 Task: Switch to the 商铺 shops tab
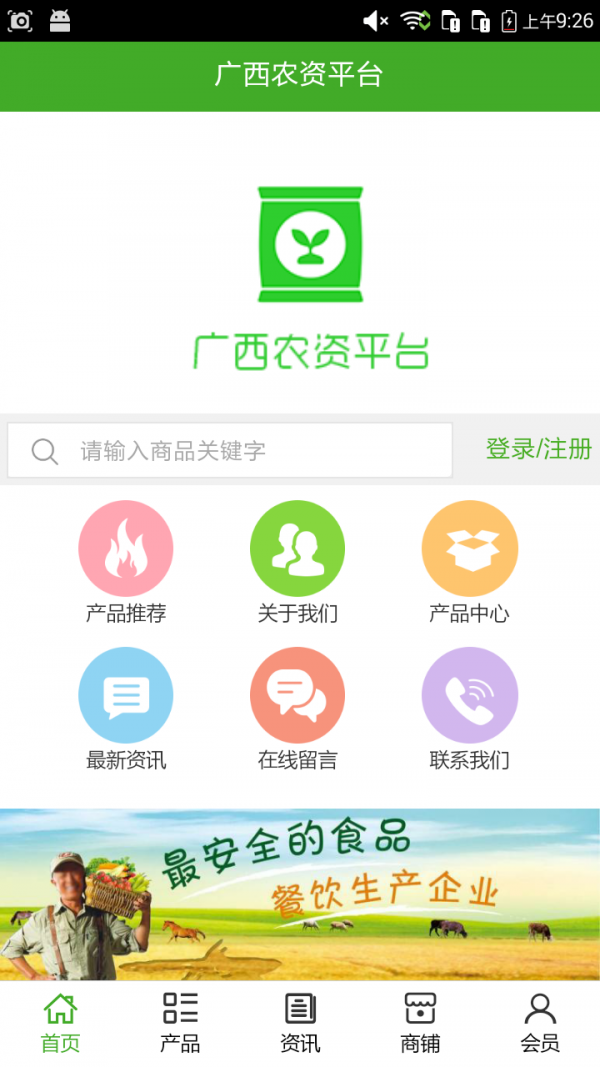tap(420, 1023)
